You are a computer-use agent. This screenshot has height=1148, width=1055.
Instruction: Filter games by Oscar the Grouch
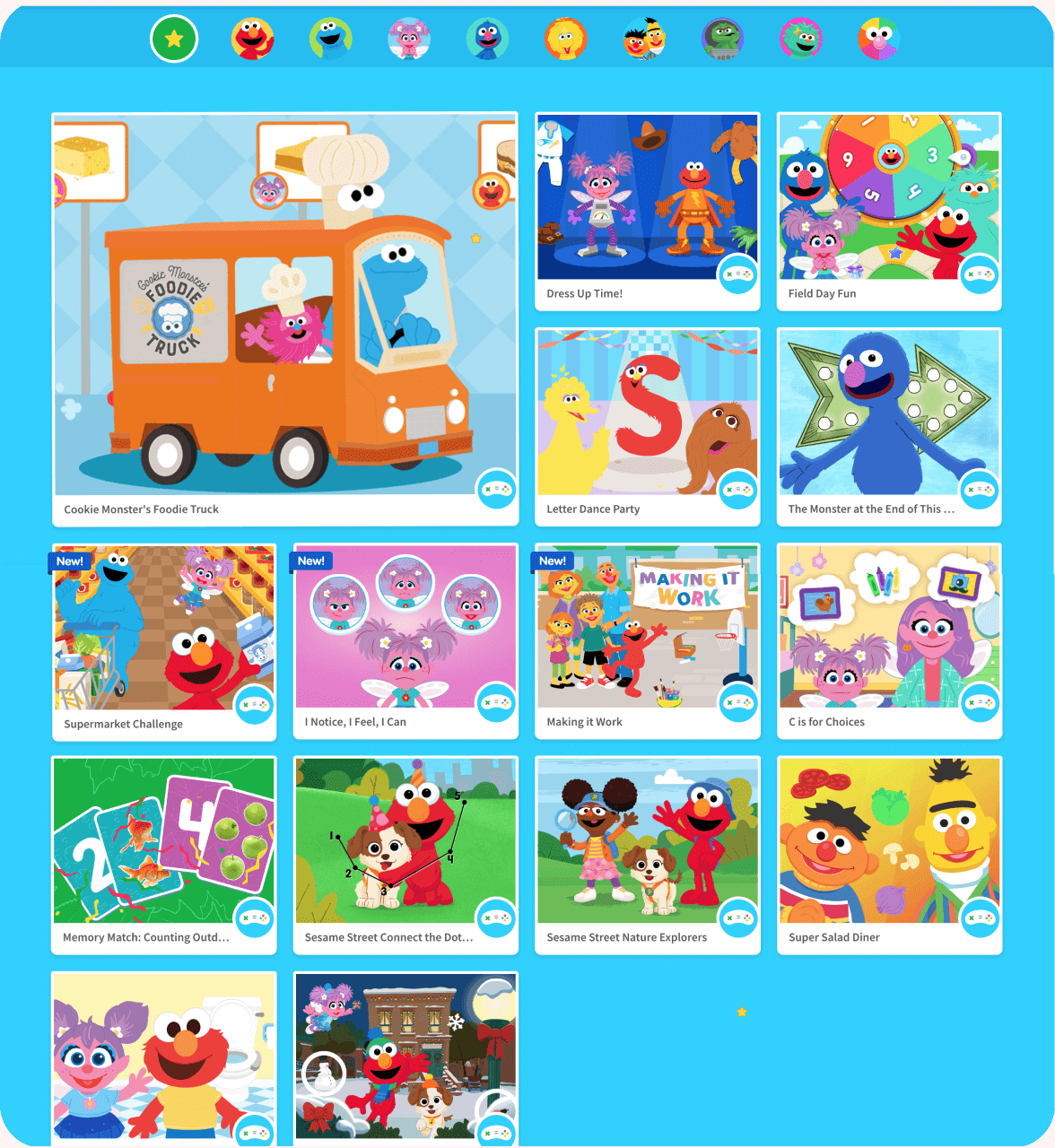click(722, 39)
